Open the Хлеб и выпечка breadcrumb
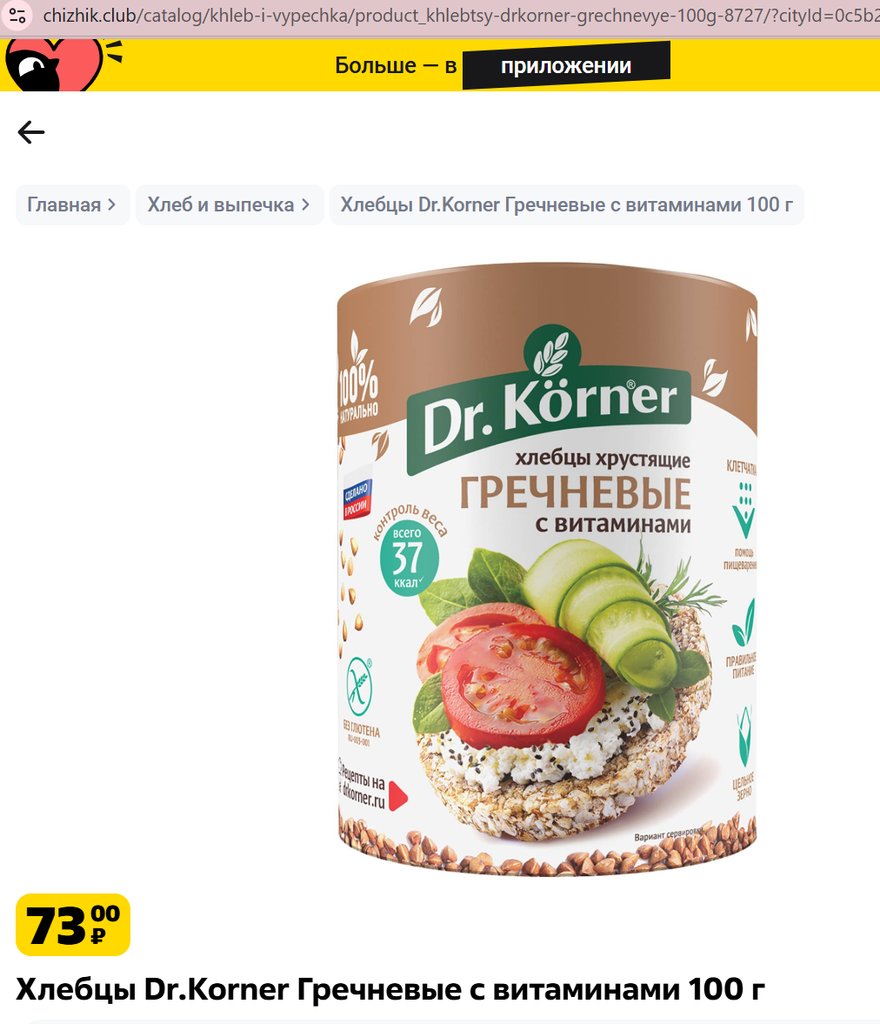 tap(229, 205)
